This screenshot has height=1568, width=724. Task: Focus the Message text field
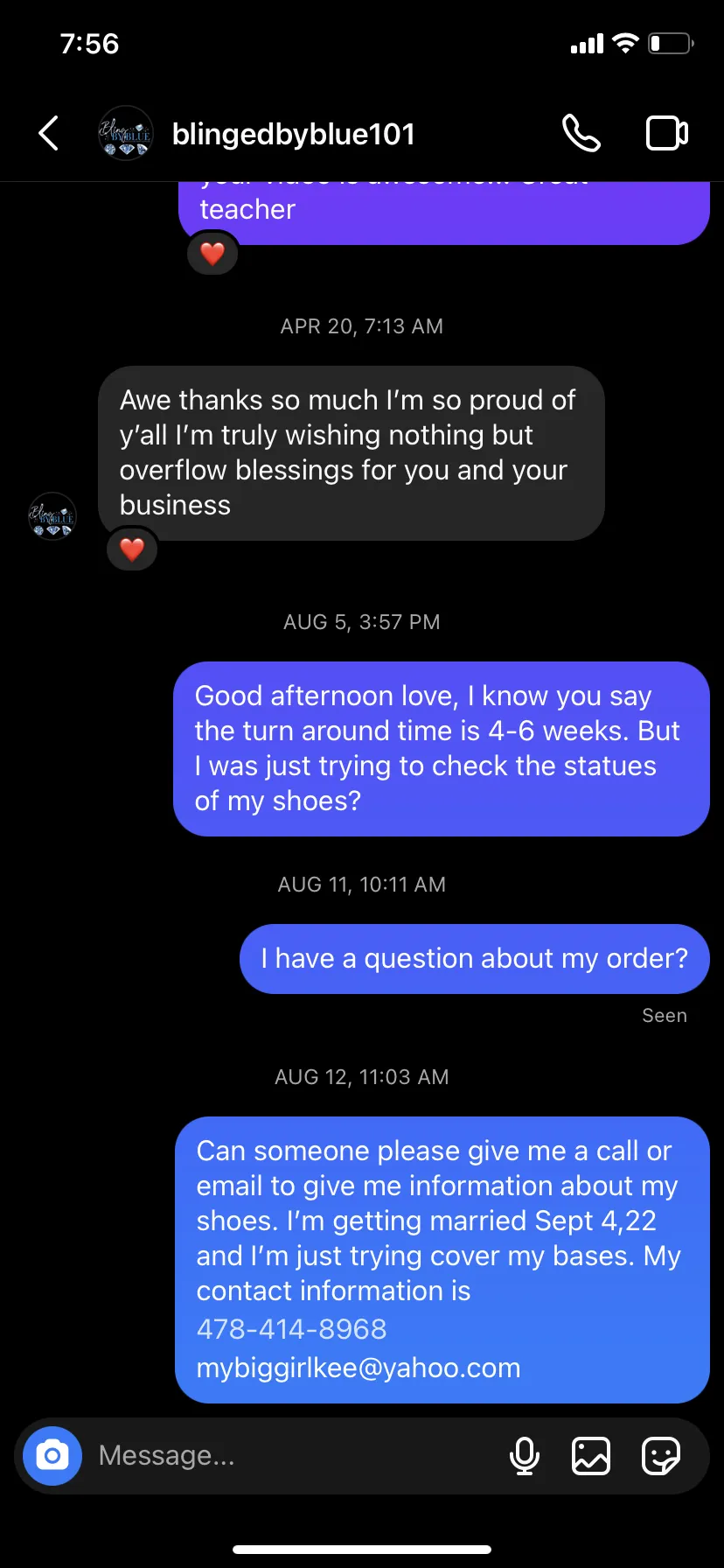pos(289,1455)
